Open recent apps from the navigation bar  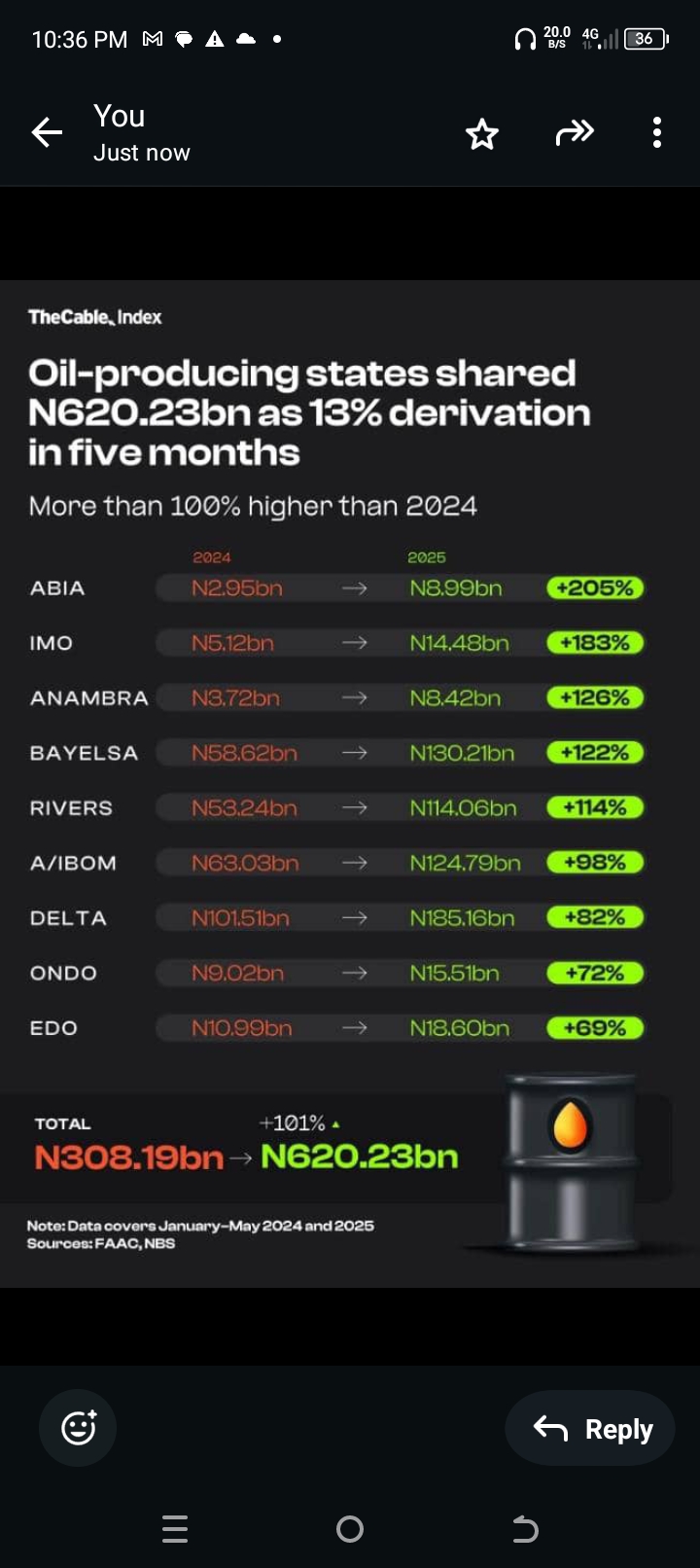pyautogui.click(x=175, y=1530)
